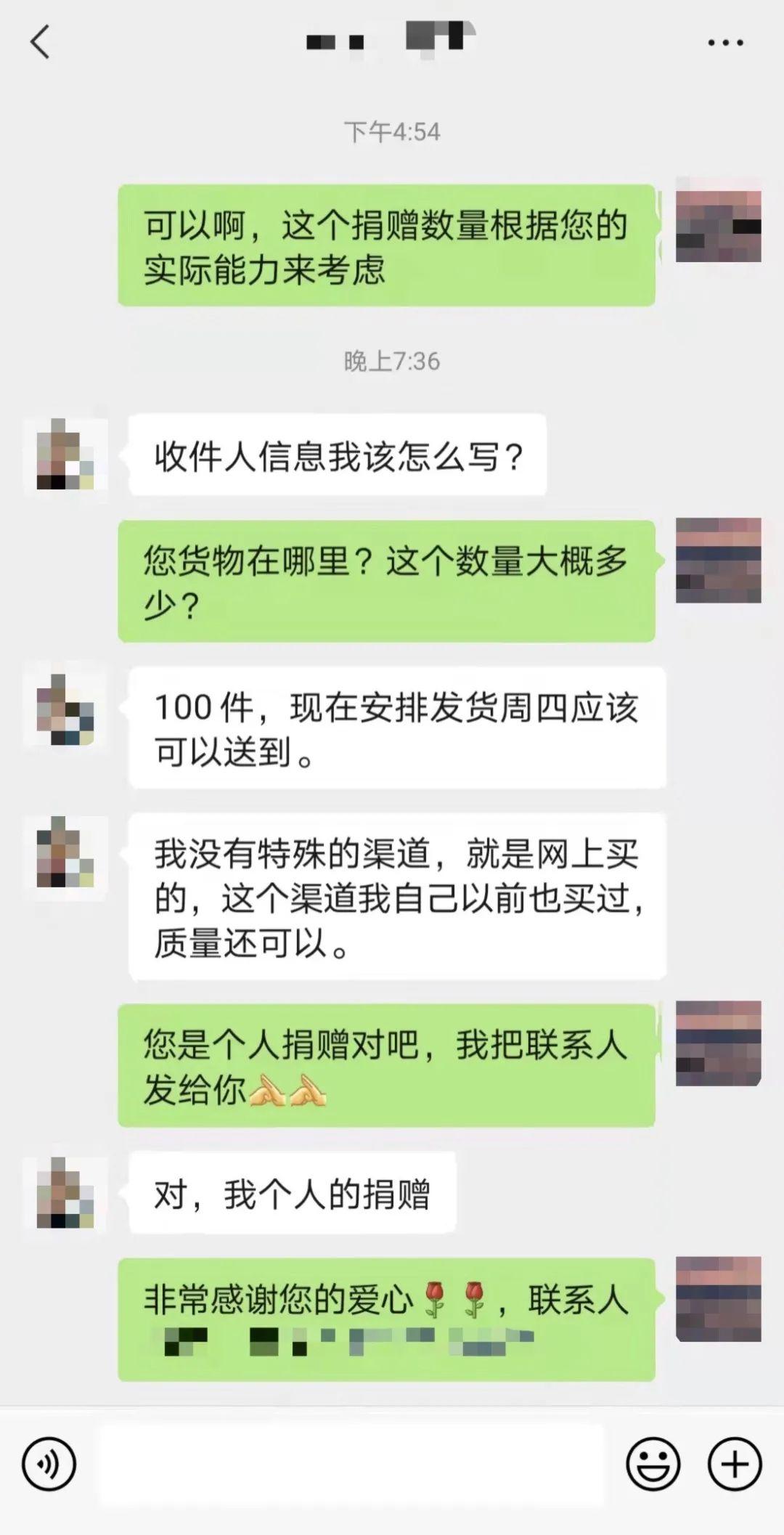Screen dimensions: 784x1535
Task: Switch to voice message input
Action: (x=49, y=1464)
